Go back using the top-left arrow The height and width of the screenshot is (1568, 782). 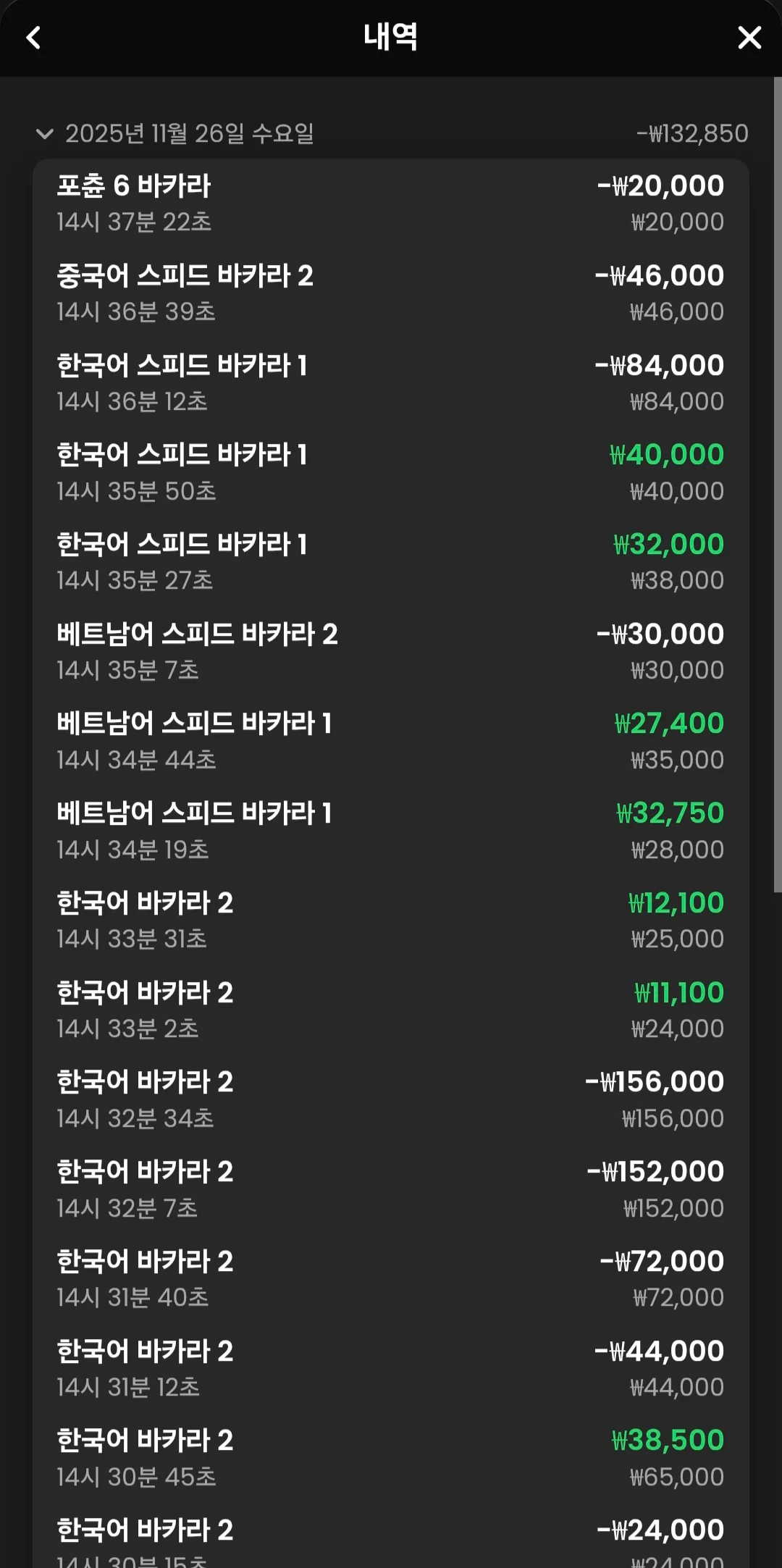click(33, 38)
